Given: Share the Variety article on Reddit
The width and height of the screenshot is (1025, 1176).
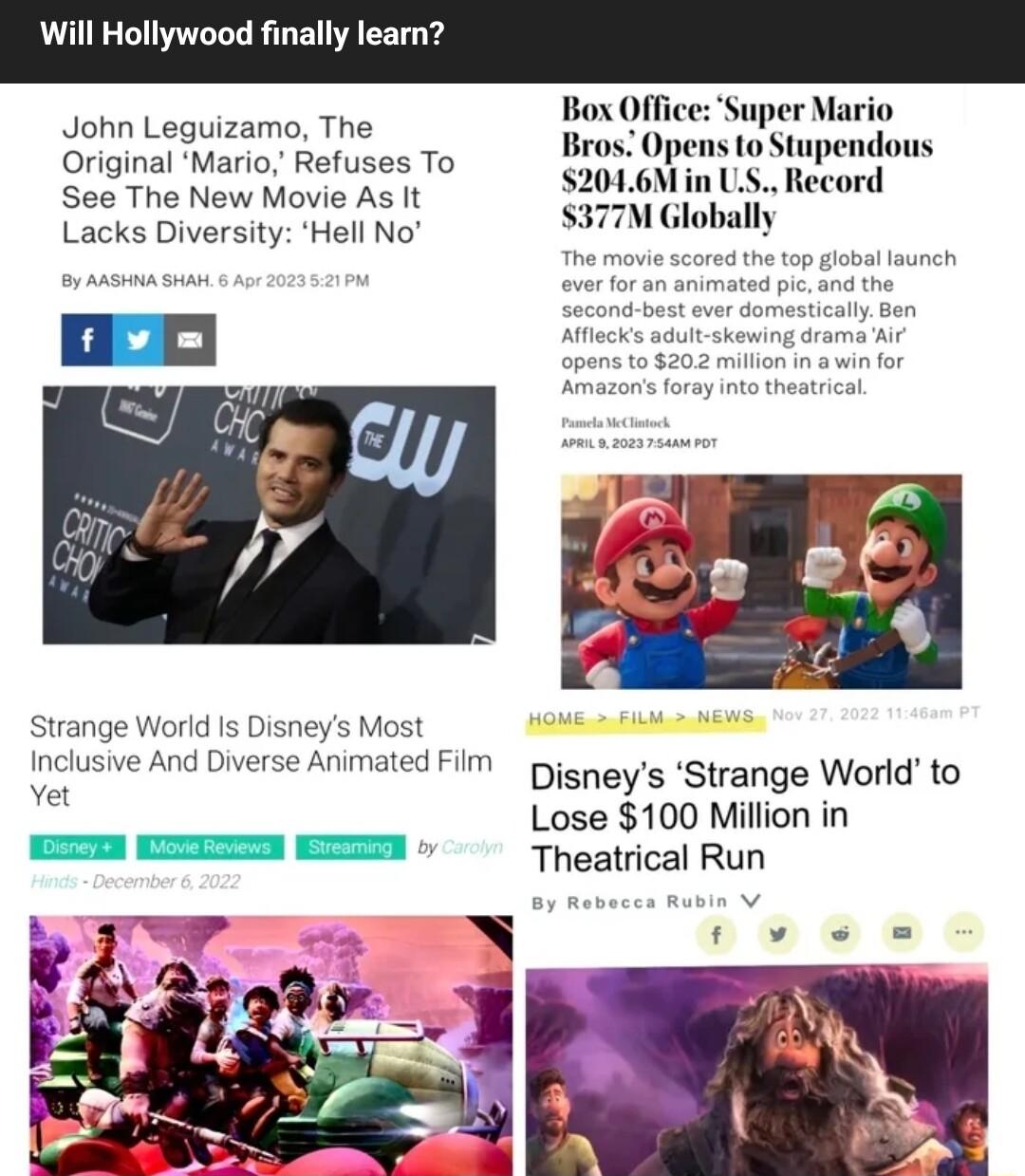Looking at the screenshot, I should click(839, 934).
